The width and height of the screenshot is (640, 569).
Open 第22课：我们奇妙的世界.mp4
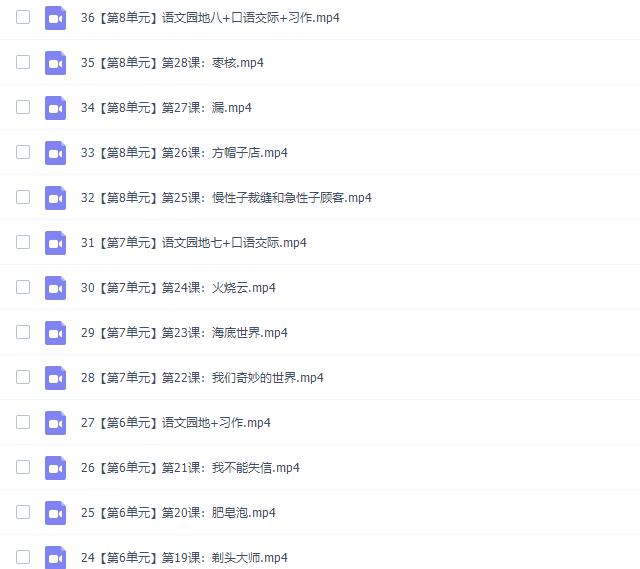pyautogui.click(x=202, y=378)
